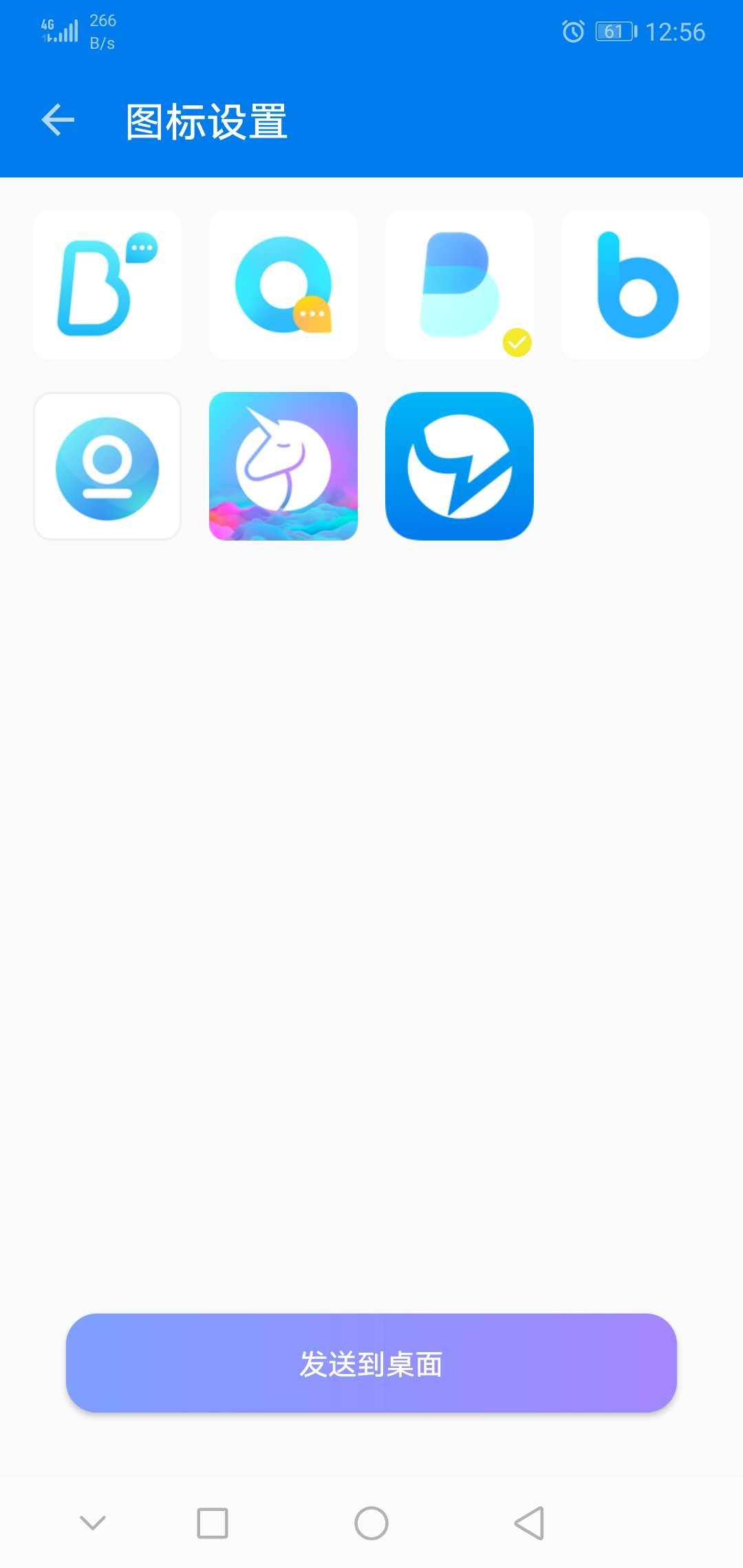Pick the lowercase blue b icon
This screenshot has height=1568, width=743.
[636, 285]
